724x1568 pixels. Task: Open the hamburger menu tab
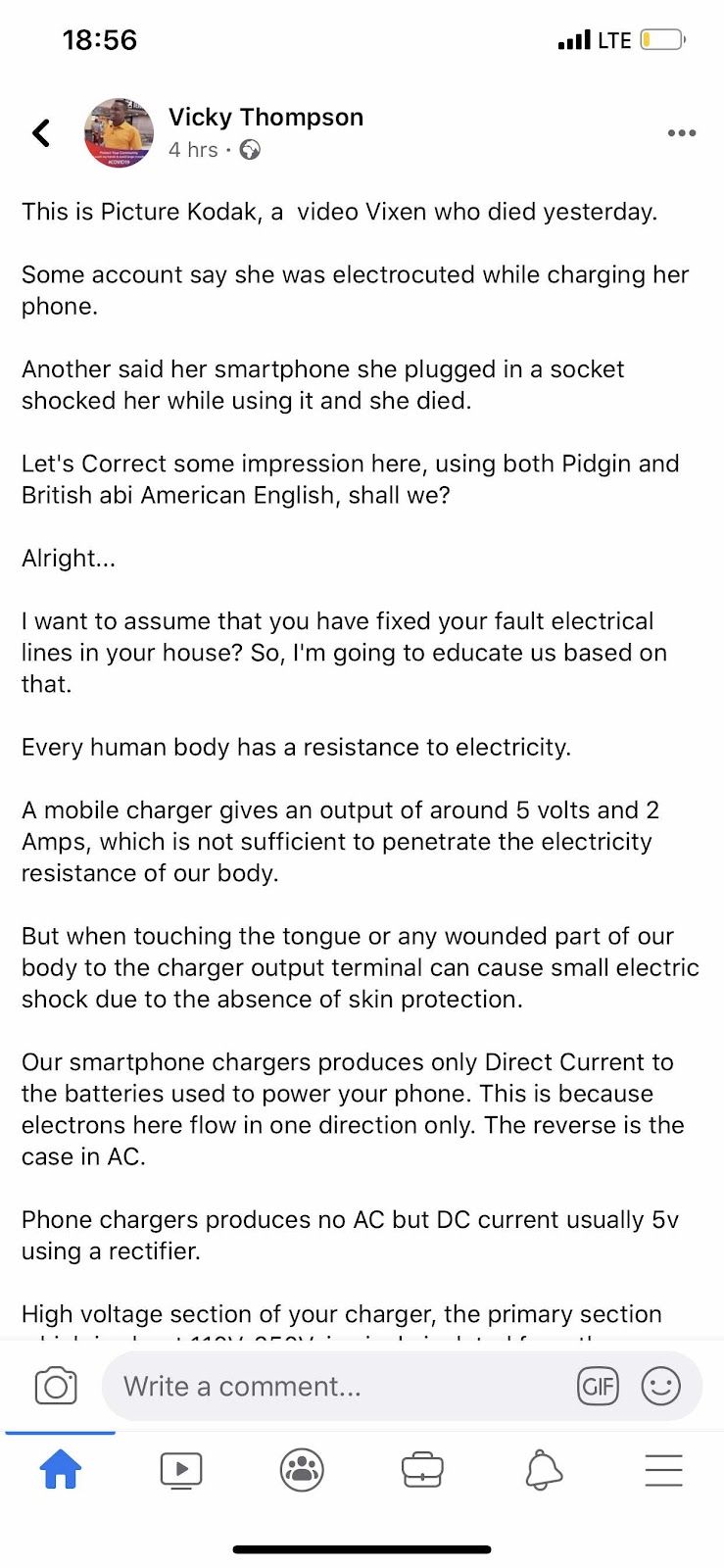coord(663,1470)
